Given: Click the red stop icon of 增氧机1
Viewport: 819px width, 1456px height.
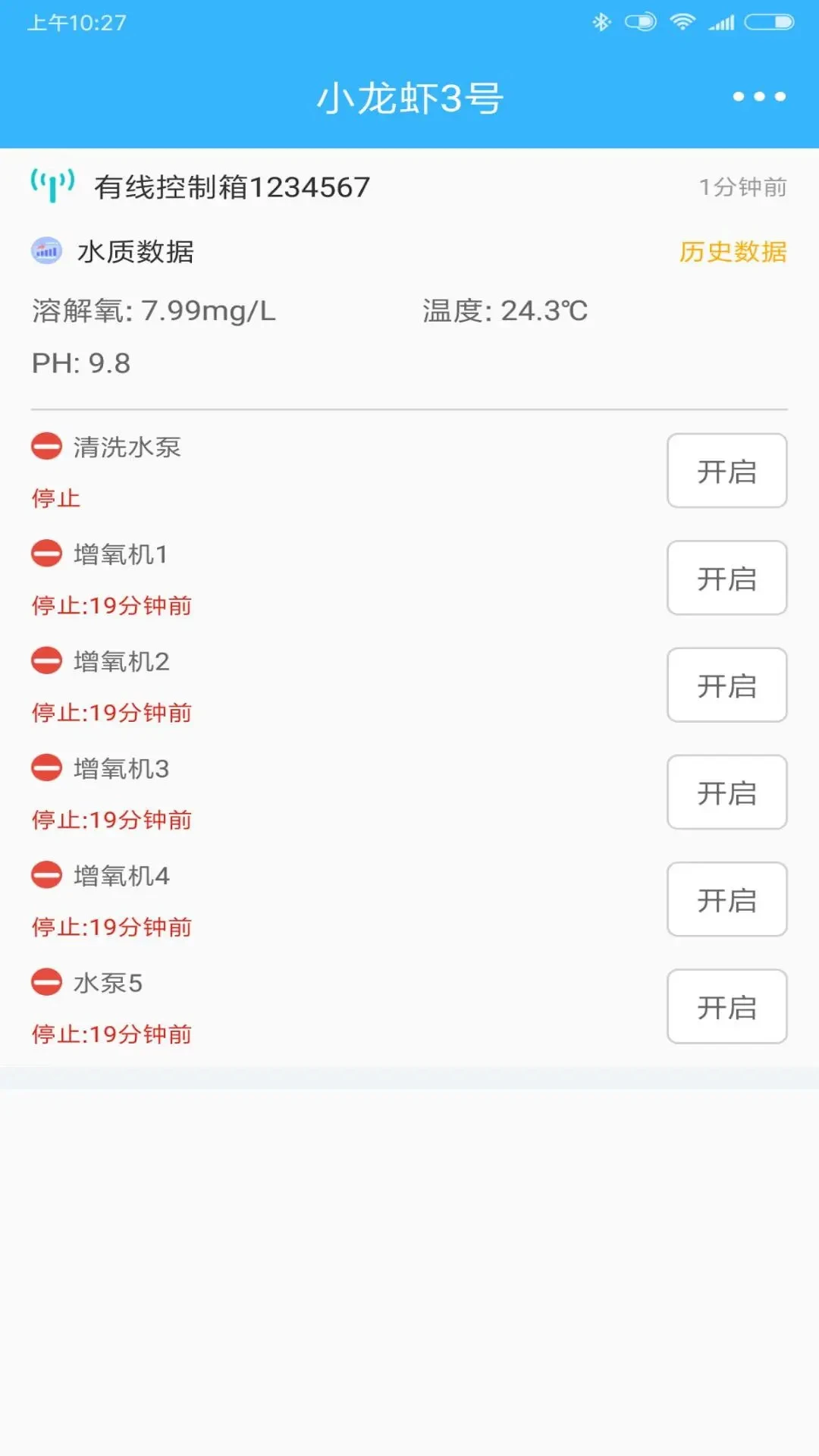Looking at the screenshot, I should [47, 554].
